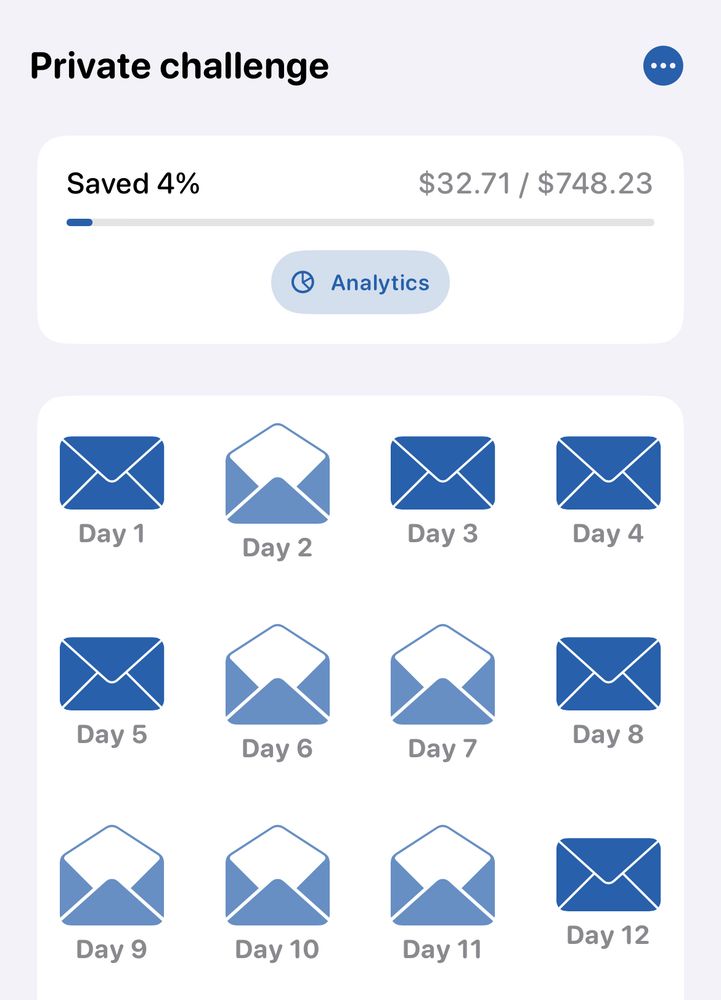Open the Day 8 envelope

608,674
